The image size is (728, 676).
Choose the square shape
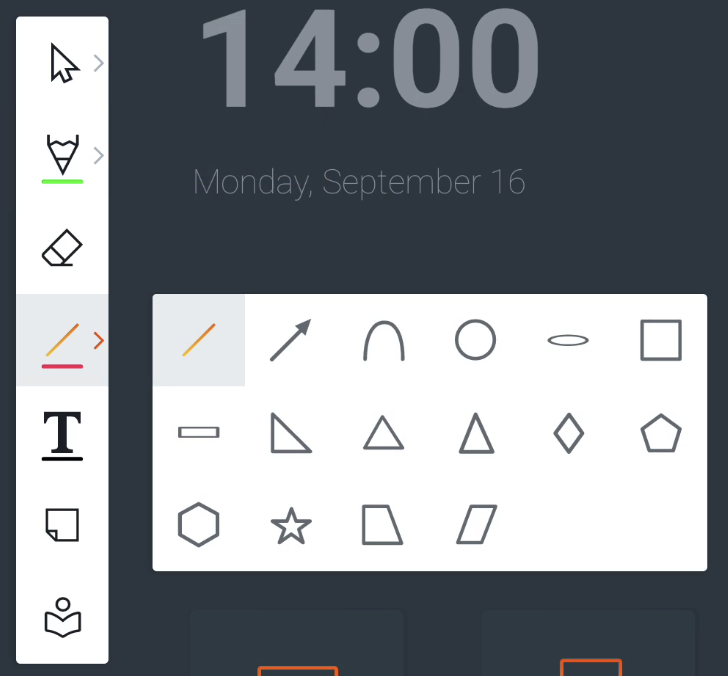click(x=661, y=341)
